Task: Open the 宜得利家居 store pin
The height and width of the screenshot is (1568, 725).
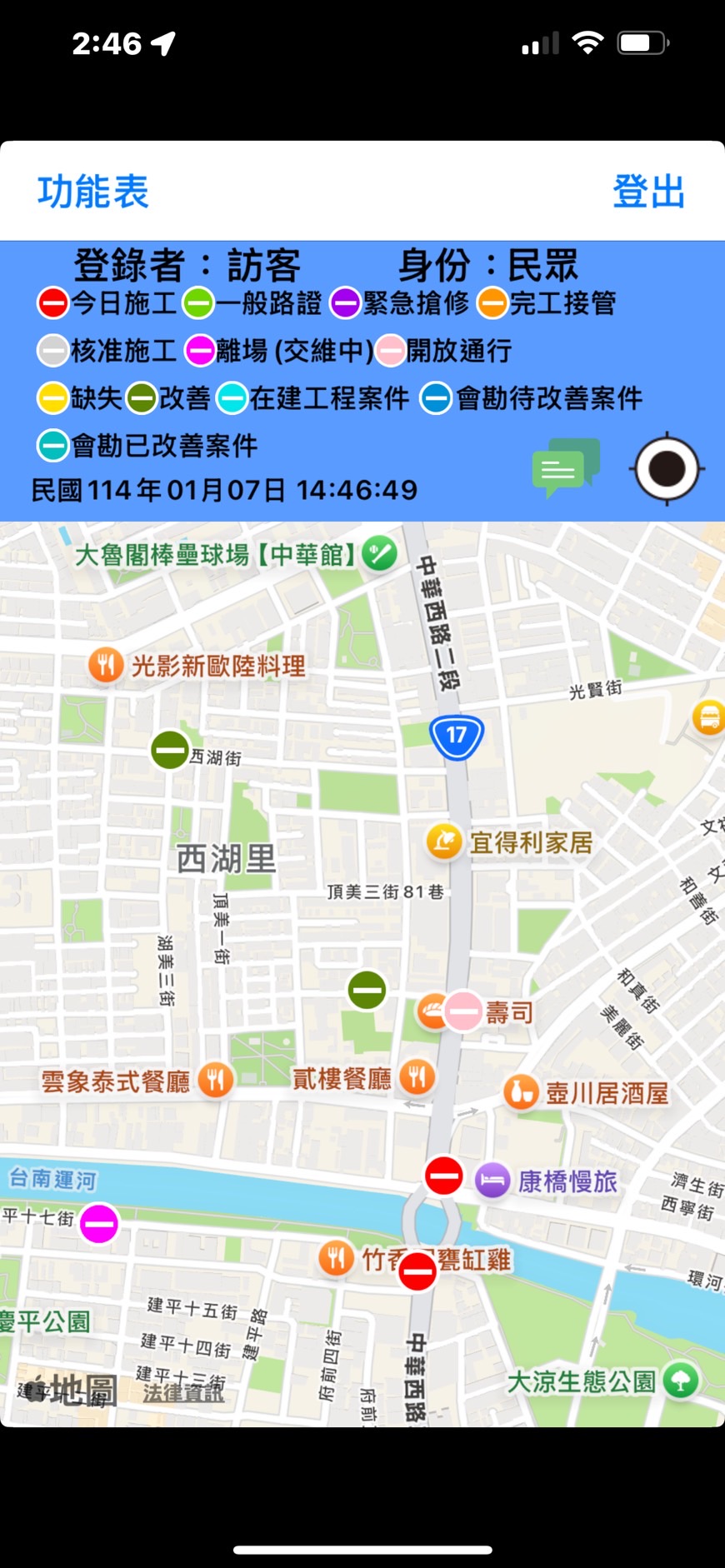Action: coord(444,841)
